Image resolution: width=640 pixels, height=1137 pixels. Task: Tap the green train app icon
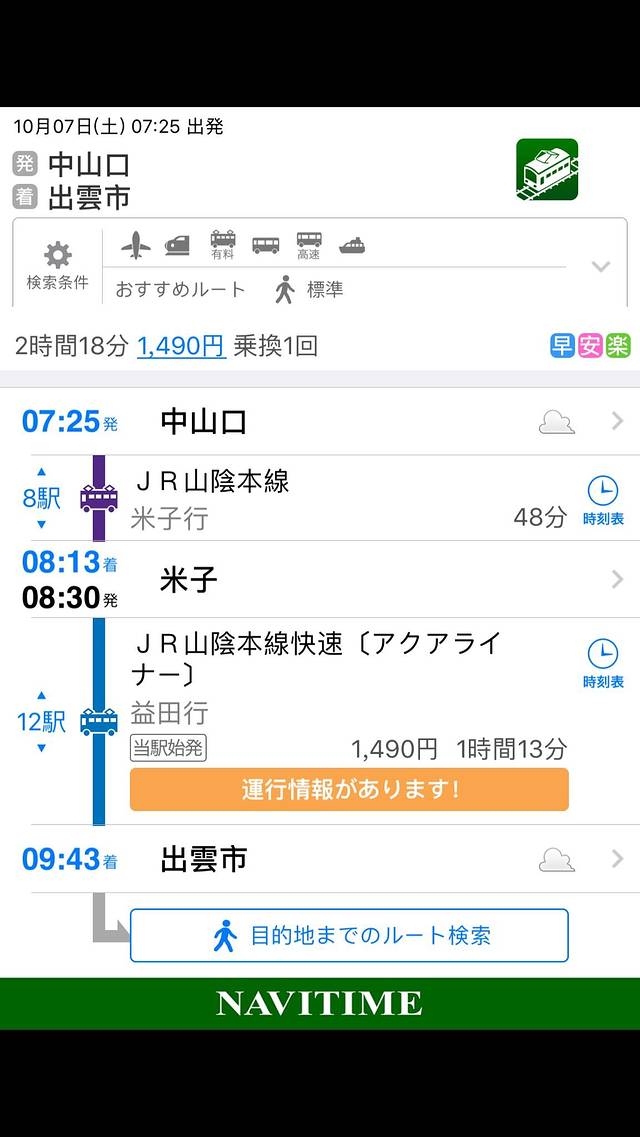tap(547, 169)
